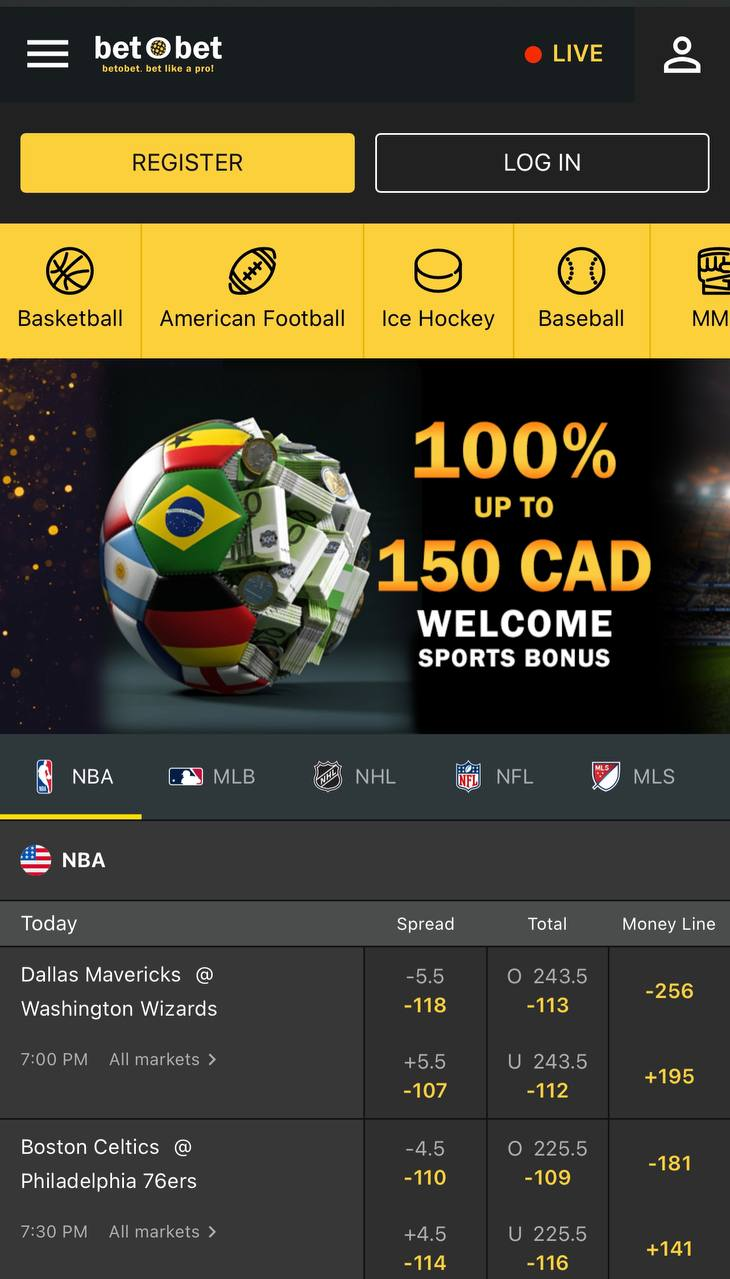This screenshot has width=730, height=1279.
Task: Select the Basketball sport category
Action: point(70,290)
